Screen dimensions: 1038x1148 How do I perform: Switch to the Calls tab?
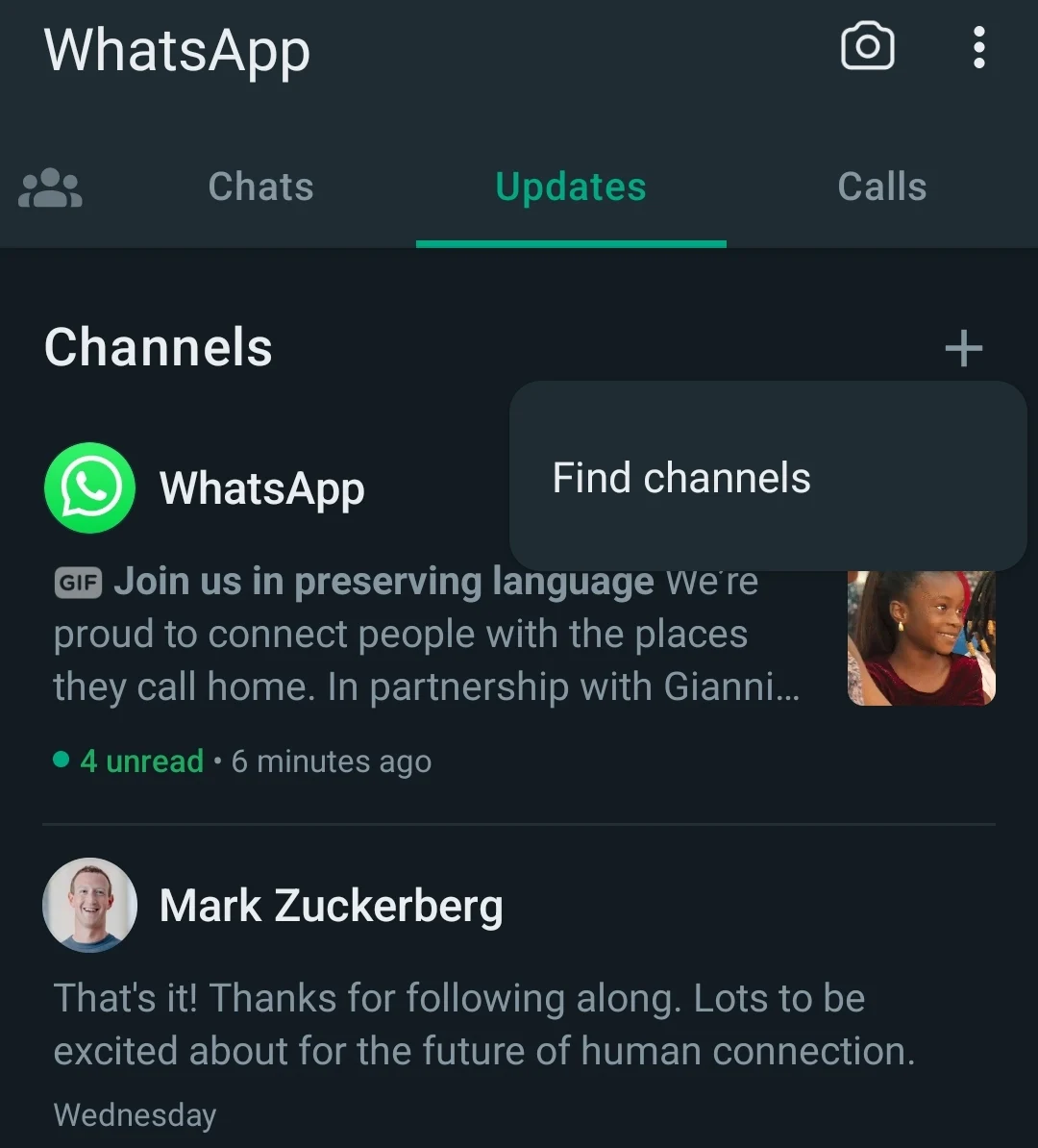(881, 187)
